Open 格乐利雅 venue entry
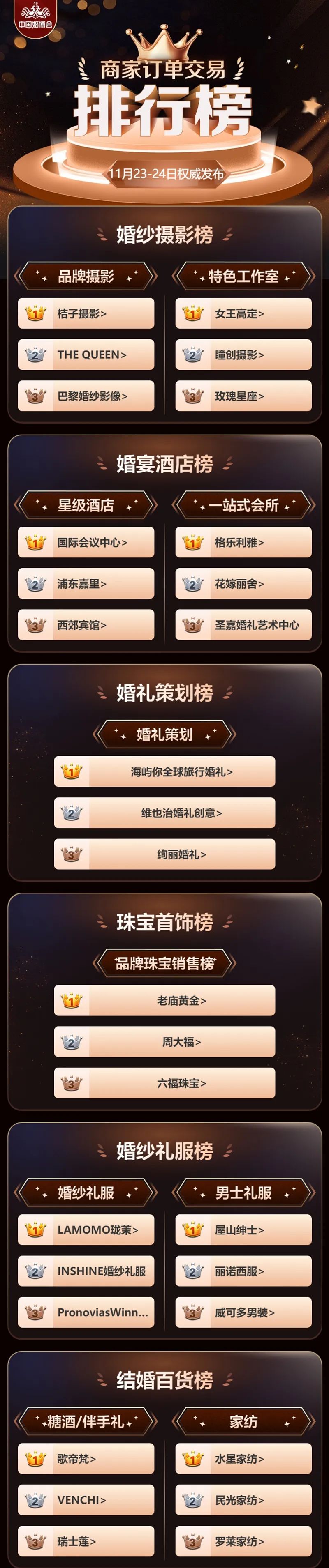This screenshot has height=1568, width=329. (243, 542)
